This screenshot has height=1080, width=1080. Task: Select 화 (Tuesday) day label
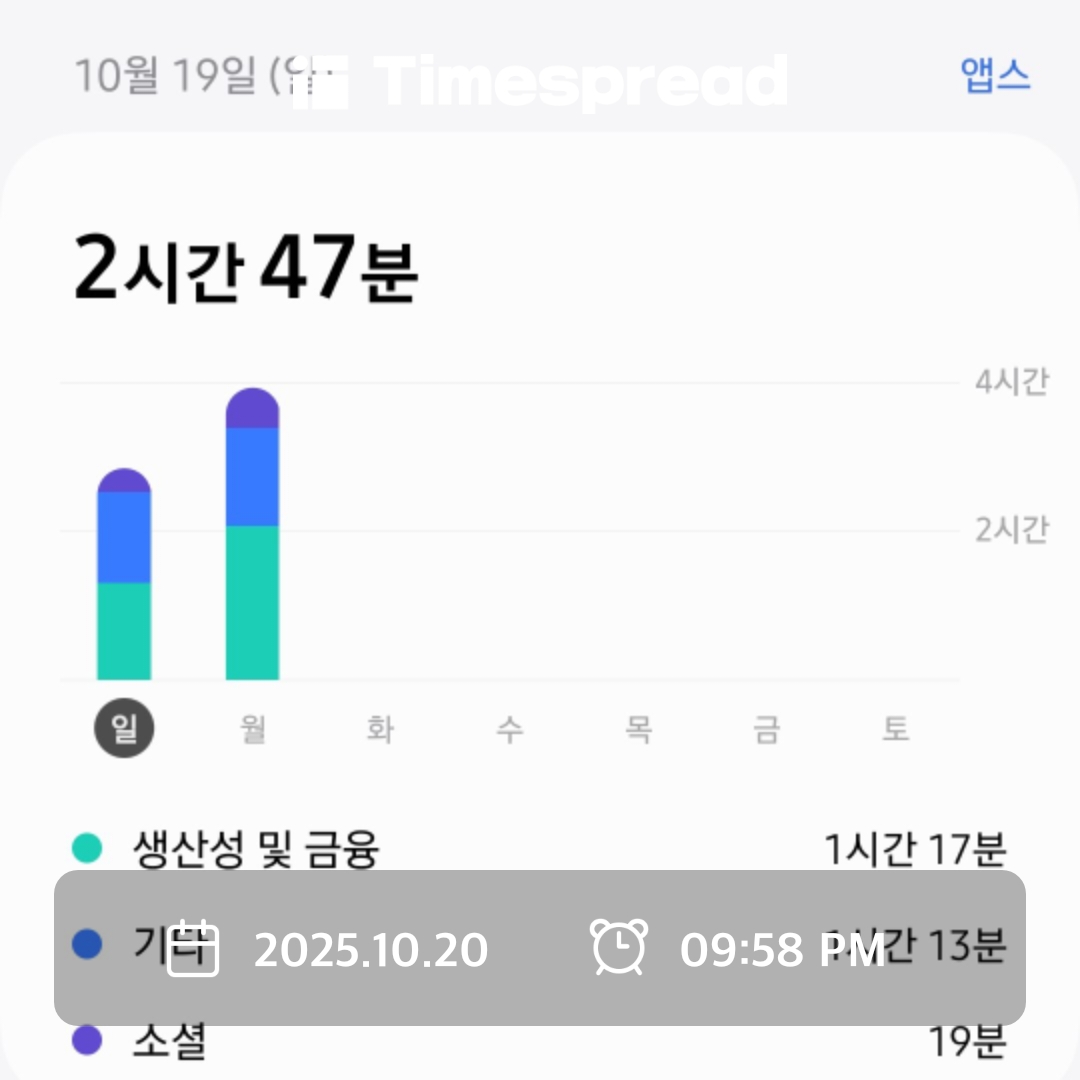pyautogui.click(x=381, y=730)
